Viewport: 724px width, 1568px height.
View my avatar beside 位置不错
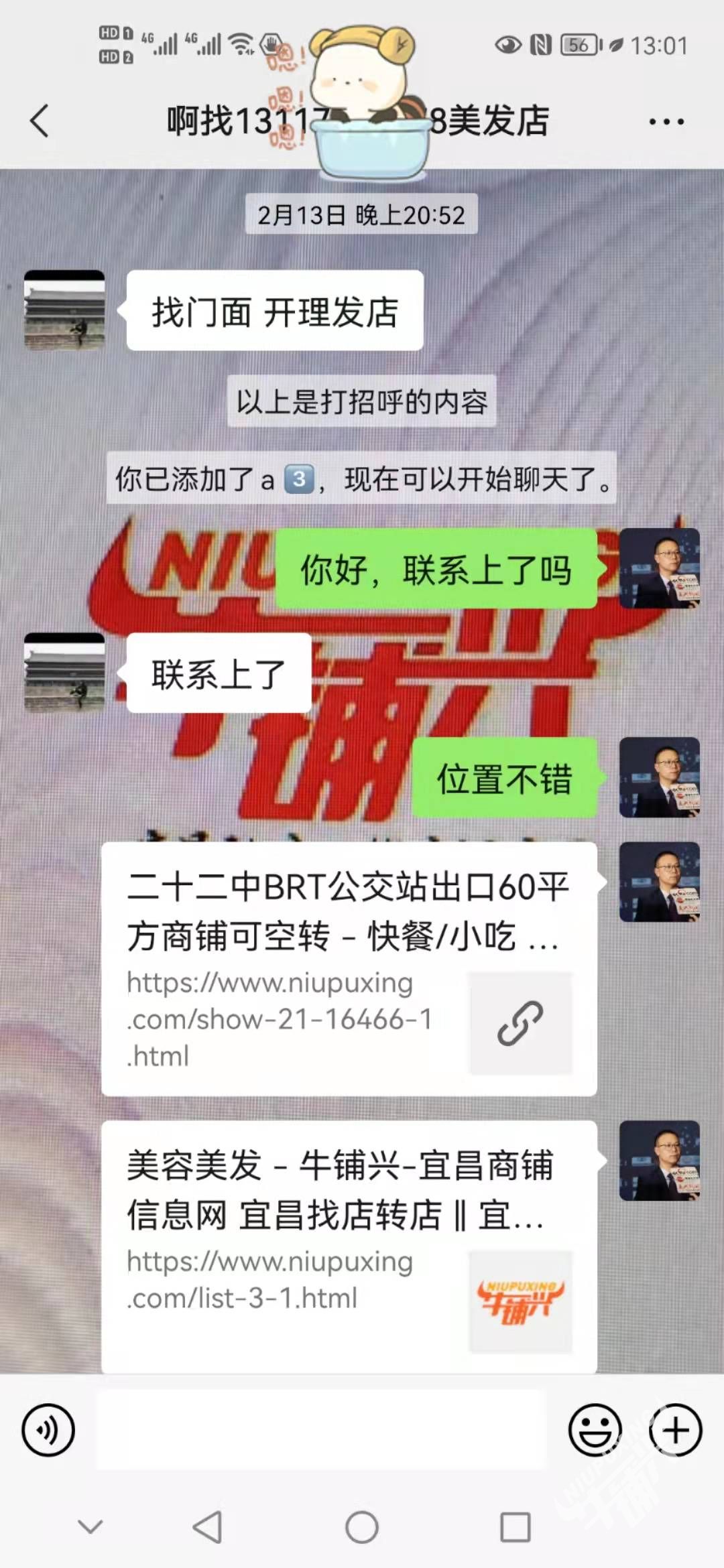pyautogui.click(x=660, y=777)
